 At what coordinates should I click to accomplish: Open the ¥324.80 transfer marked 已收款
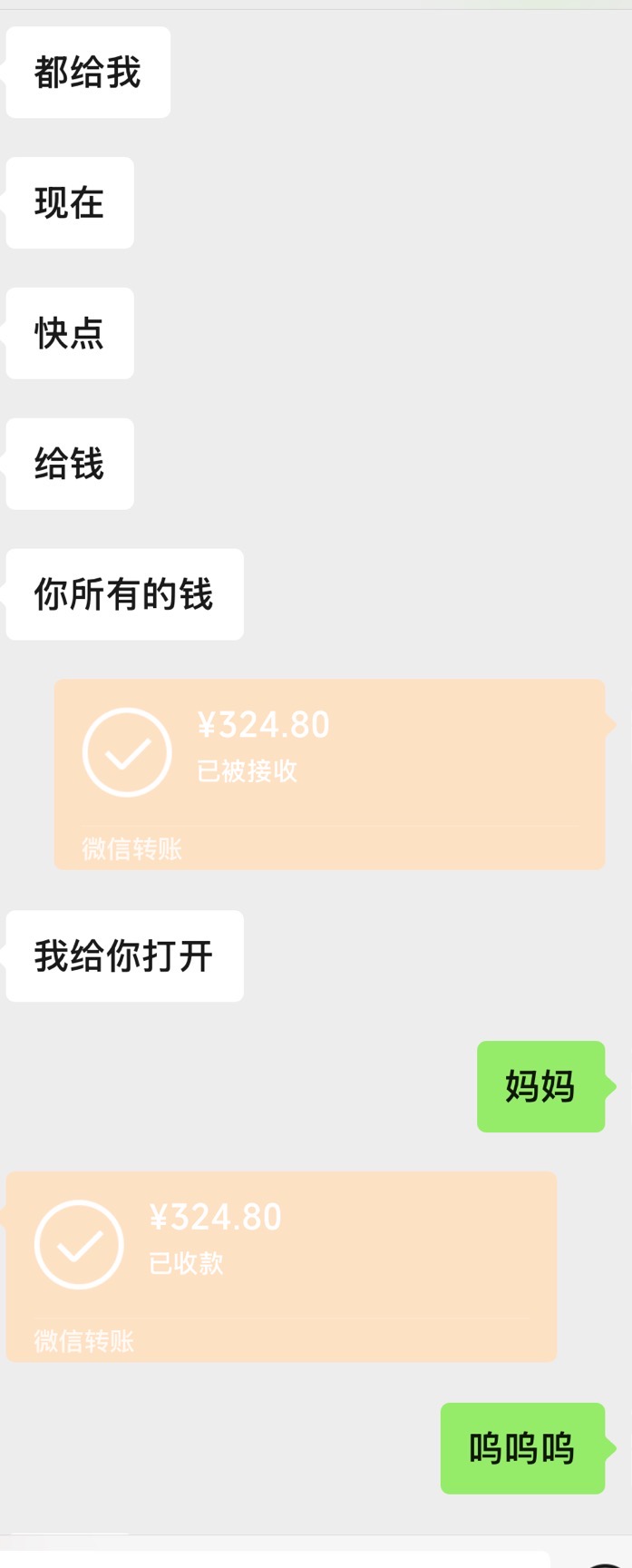pyautogui.click(x=281, y=1265)
